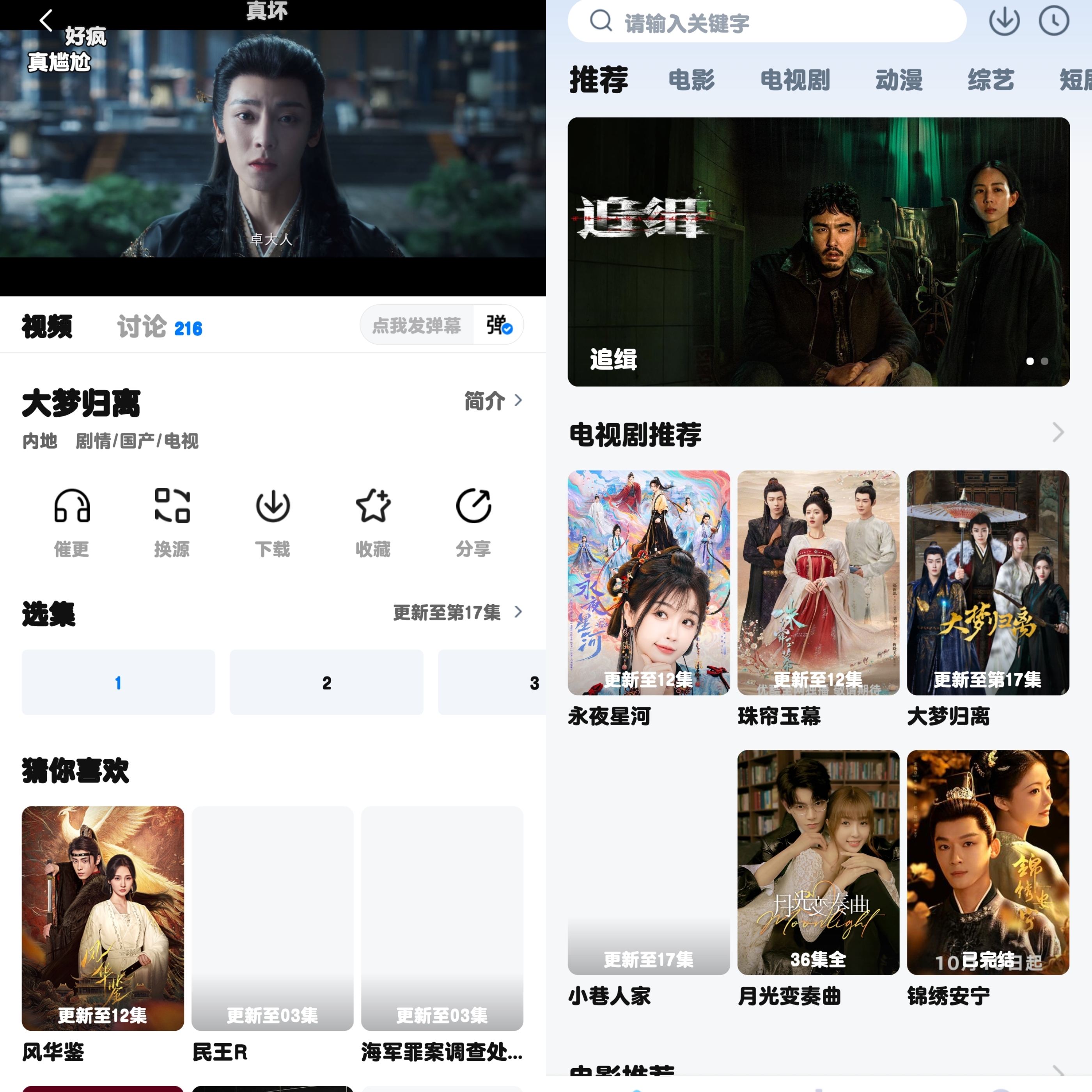Tap the 点我发弹幕 input box
This screenshot has height=1092, width=1092.
(417, 325)
